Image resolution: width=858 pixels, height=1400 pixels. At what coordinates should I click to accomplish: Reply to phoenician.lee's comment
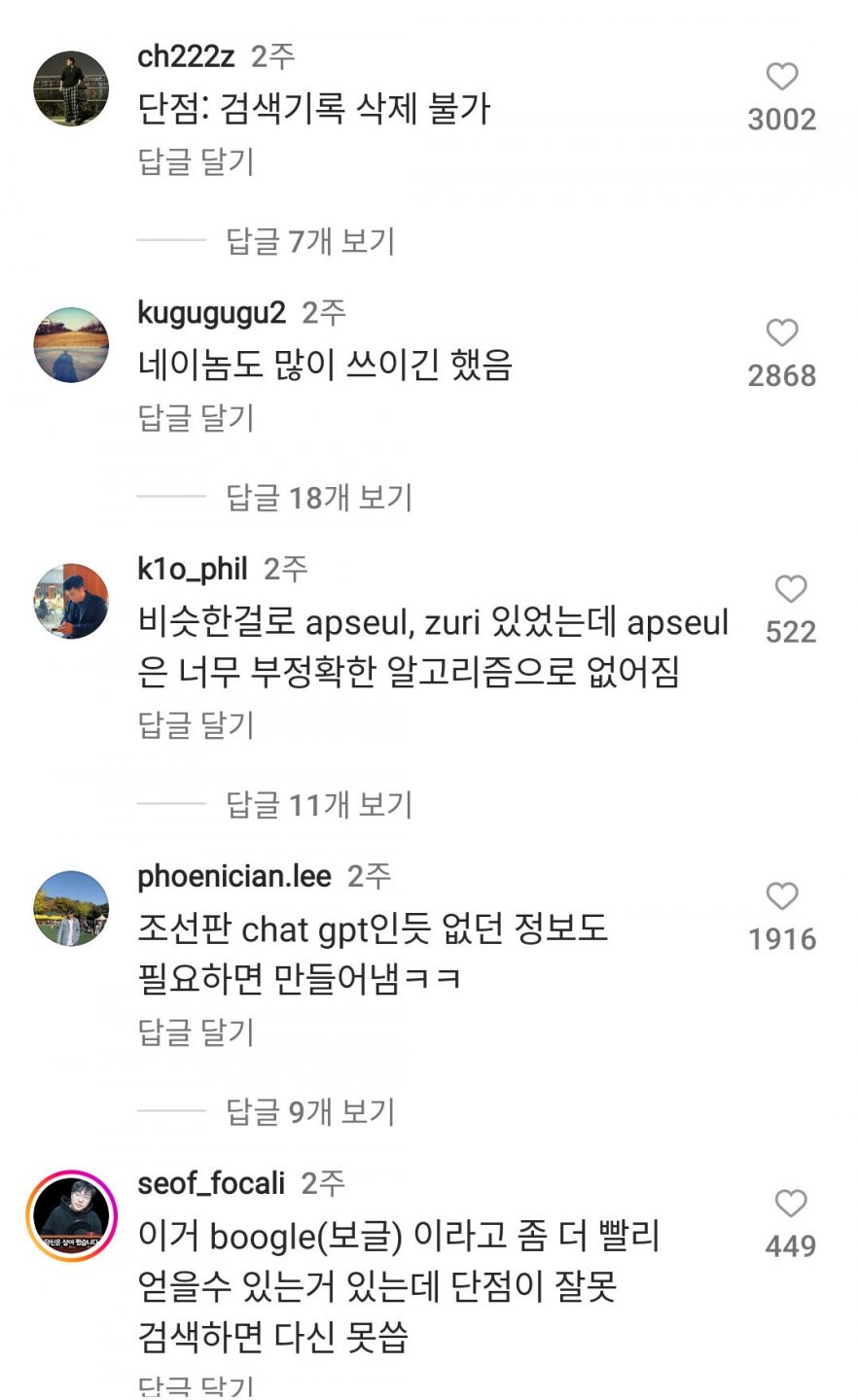(196, 1032)
